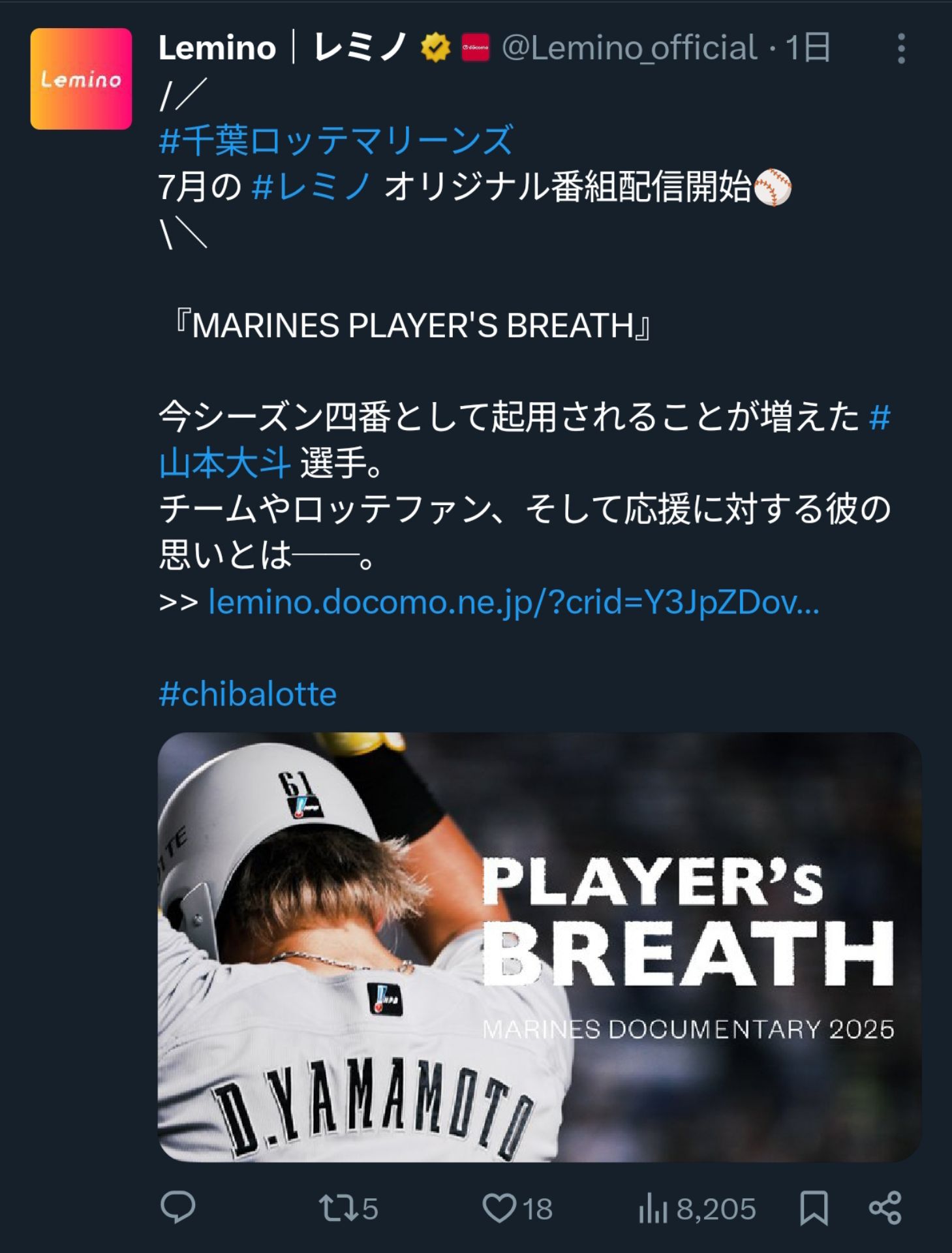Image resolution: width=952 pixels, height=1253 pixels.
Task: Open Lemino's profile avatar
Action: pos(81,79)
